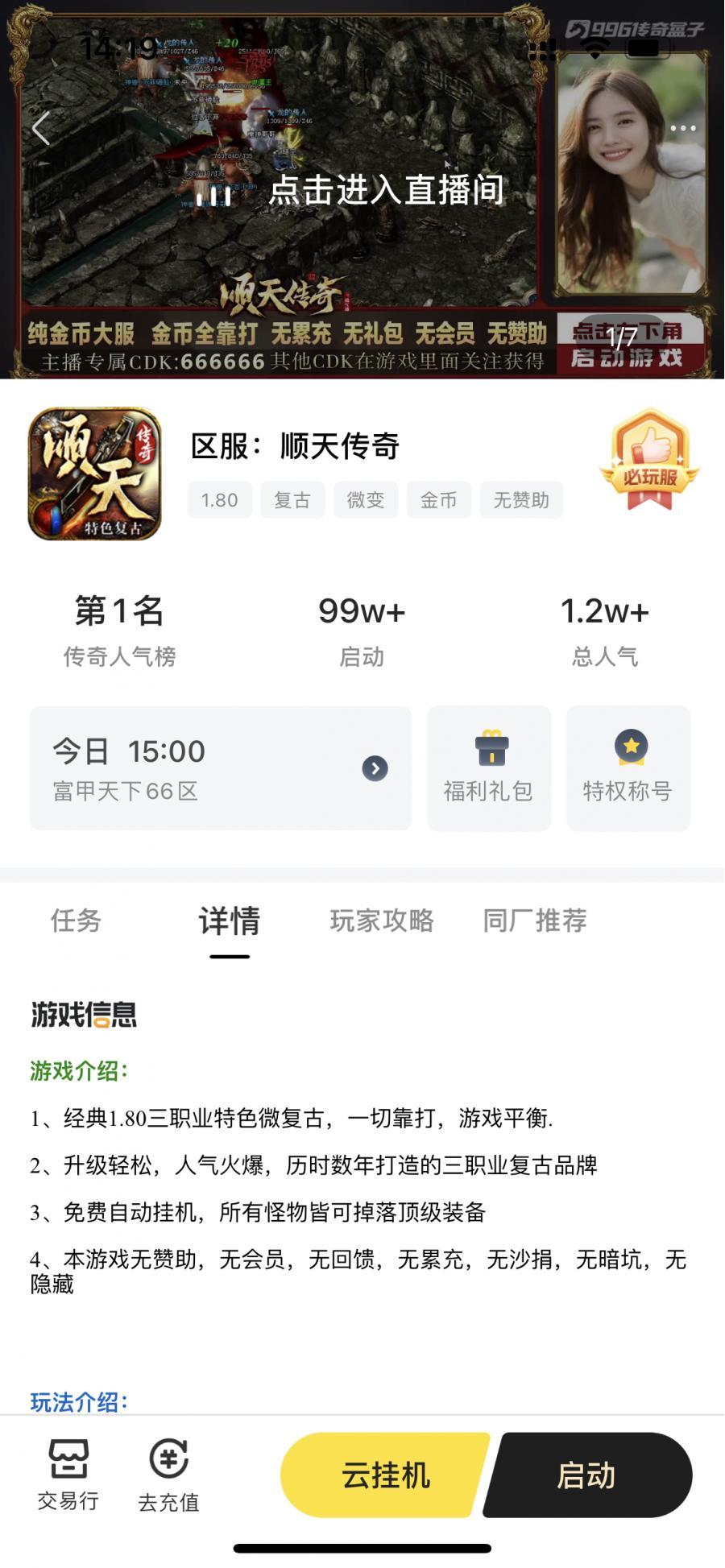The width and height of the screenshot is (725, 1568).
Task: Start 云挂机 cloud idle mode
Action: click(x=385, y=1475)
